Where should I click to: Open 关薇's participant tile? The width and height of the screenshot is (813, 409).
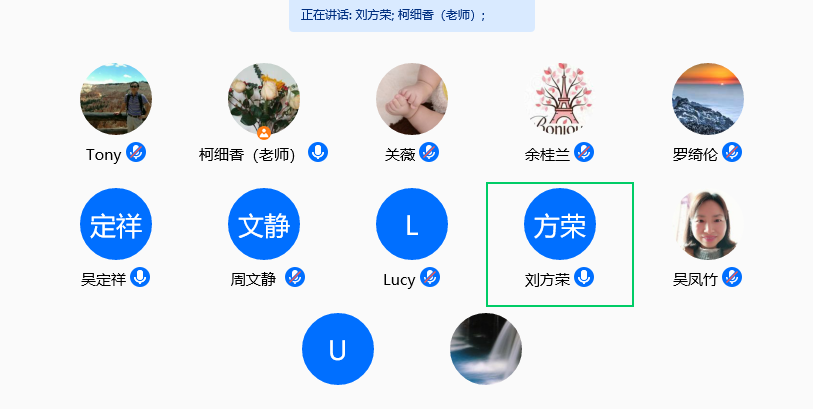[412, 100]
